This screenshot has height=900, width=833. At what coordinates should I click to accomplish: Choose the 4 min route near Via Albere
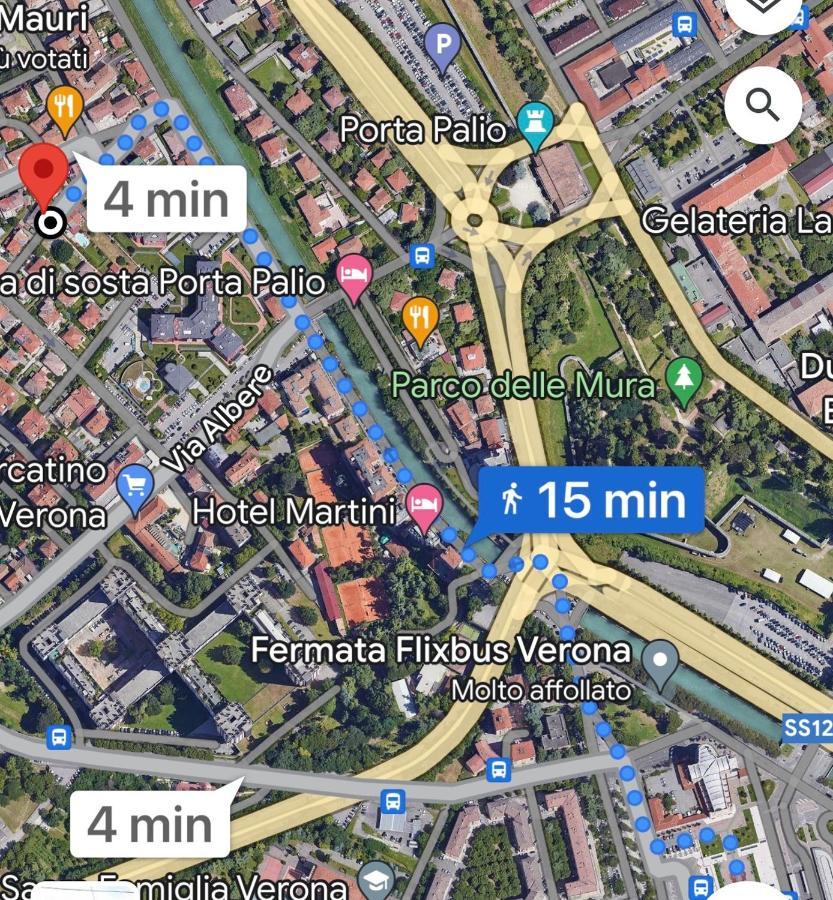(x=150, y=825)
